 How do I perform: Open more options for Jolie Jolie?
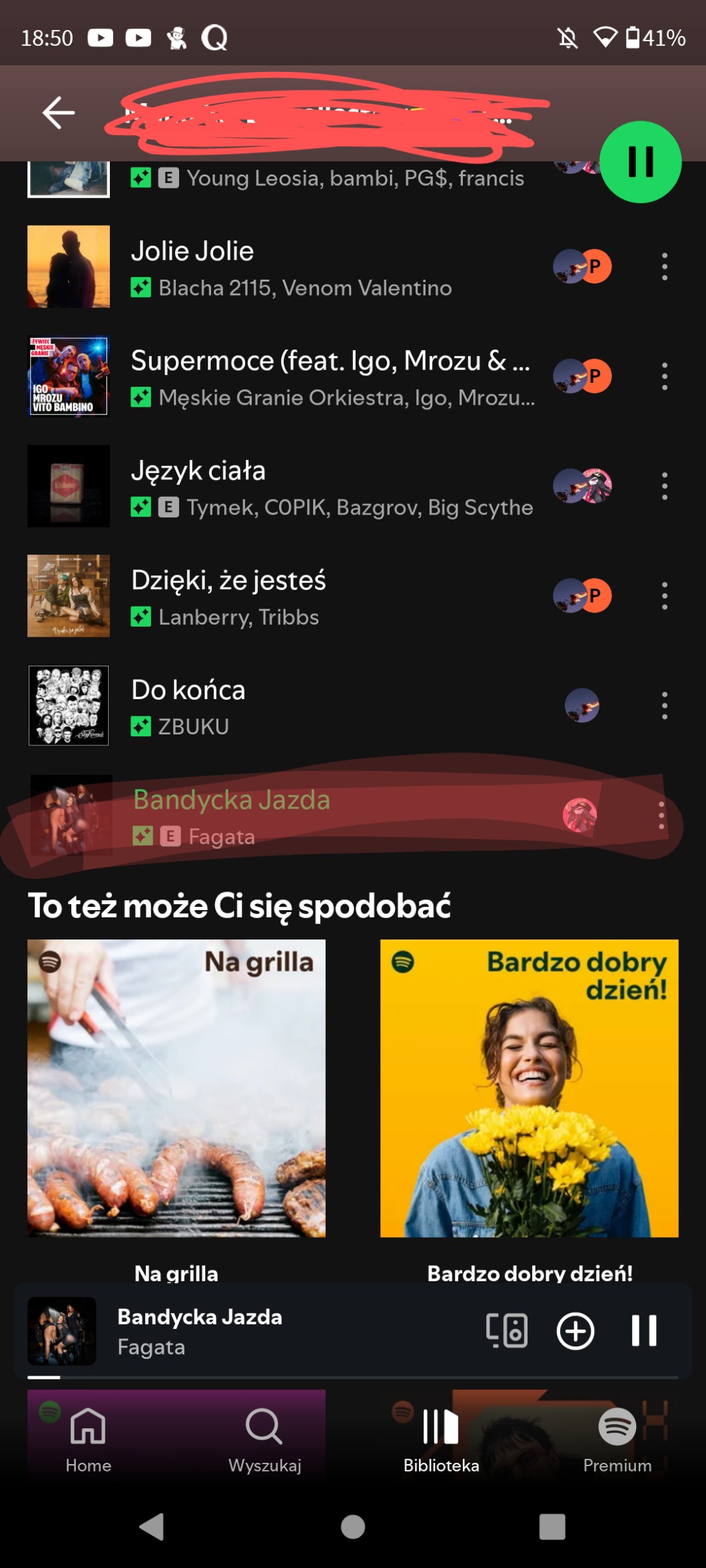click(x=664, y=267)
